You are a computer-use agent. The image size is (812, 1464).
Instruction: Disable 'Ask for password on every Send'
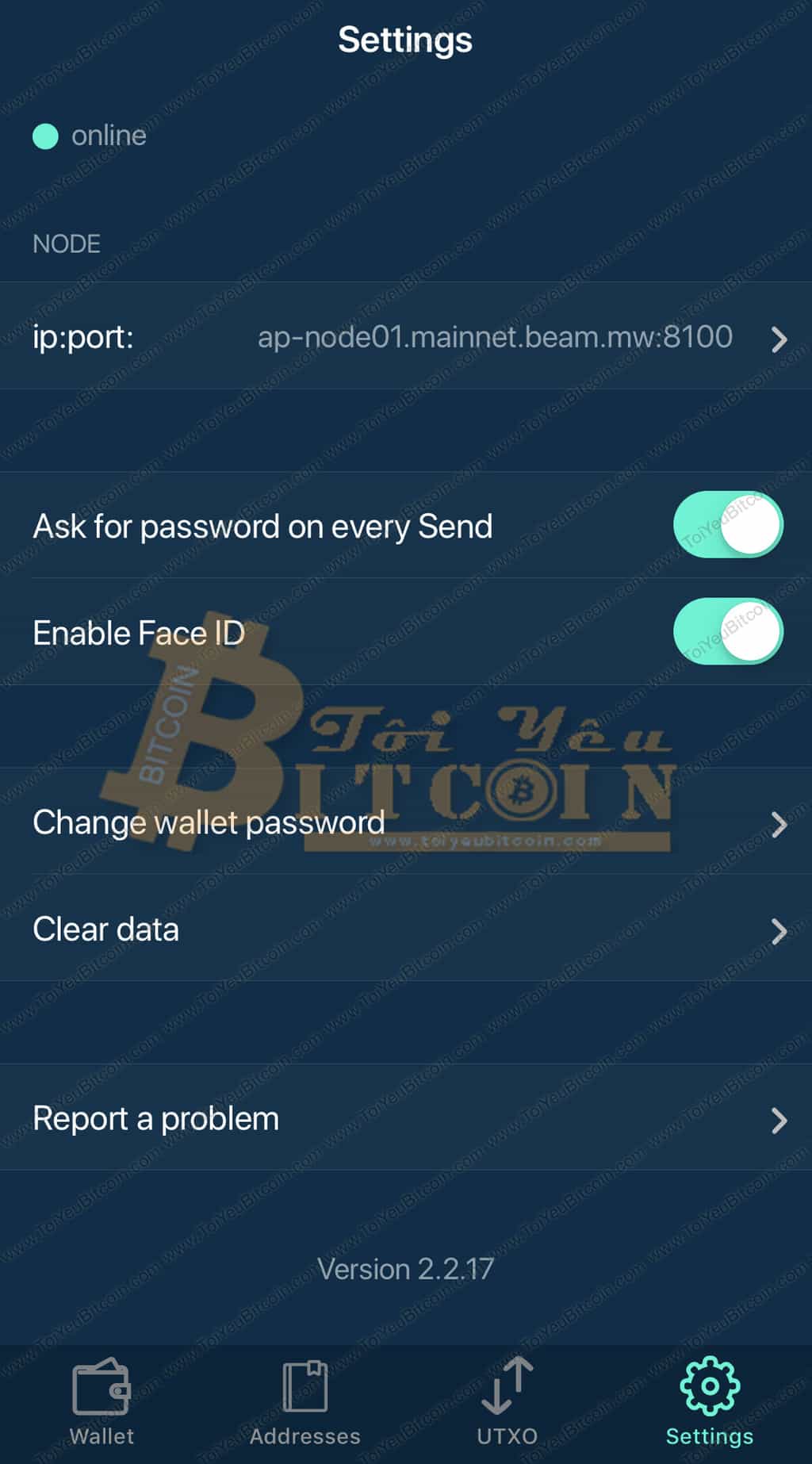pyautogui.click(x=727, y=525)
